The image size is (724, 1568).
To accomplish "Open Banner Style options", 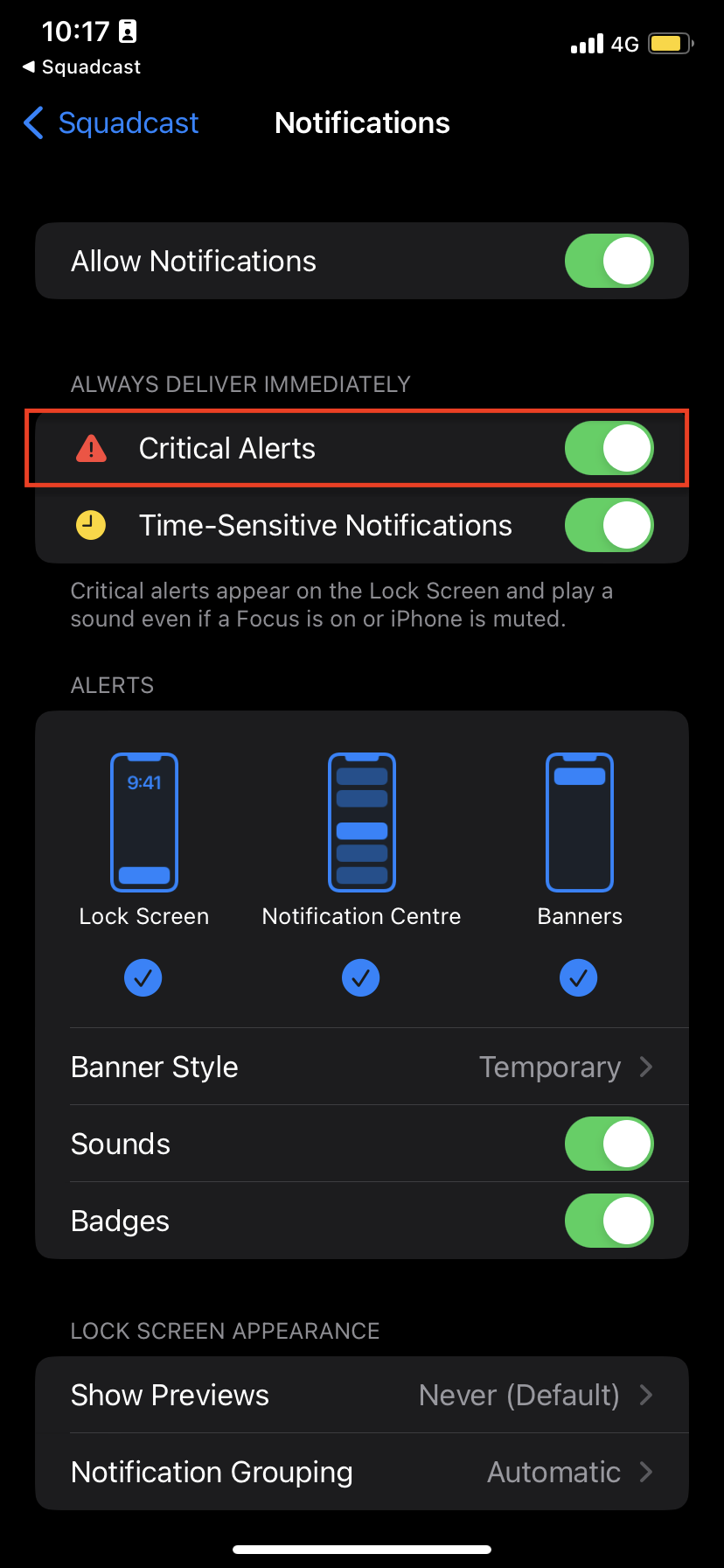I will [362, 1067].
